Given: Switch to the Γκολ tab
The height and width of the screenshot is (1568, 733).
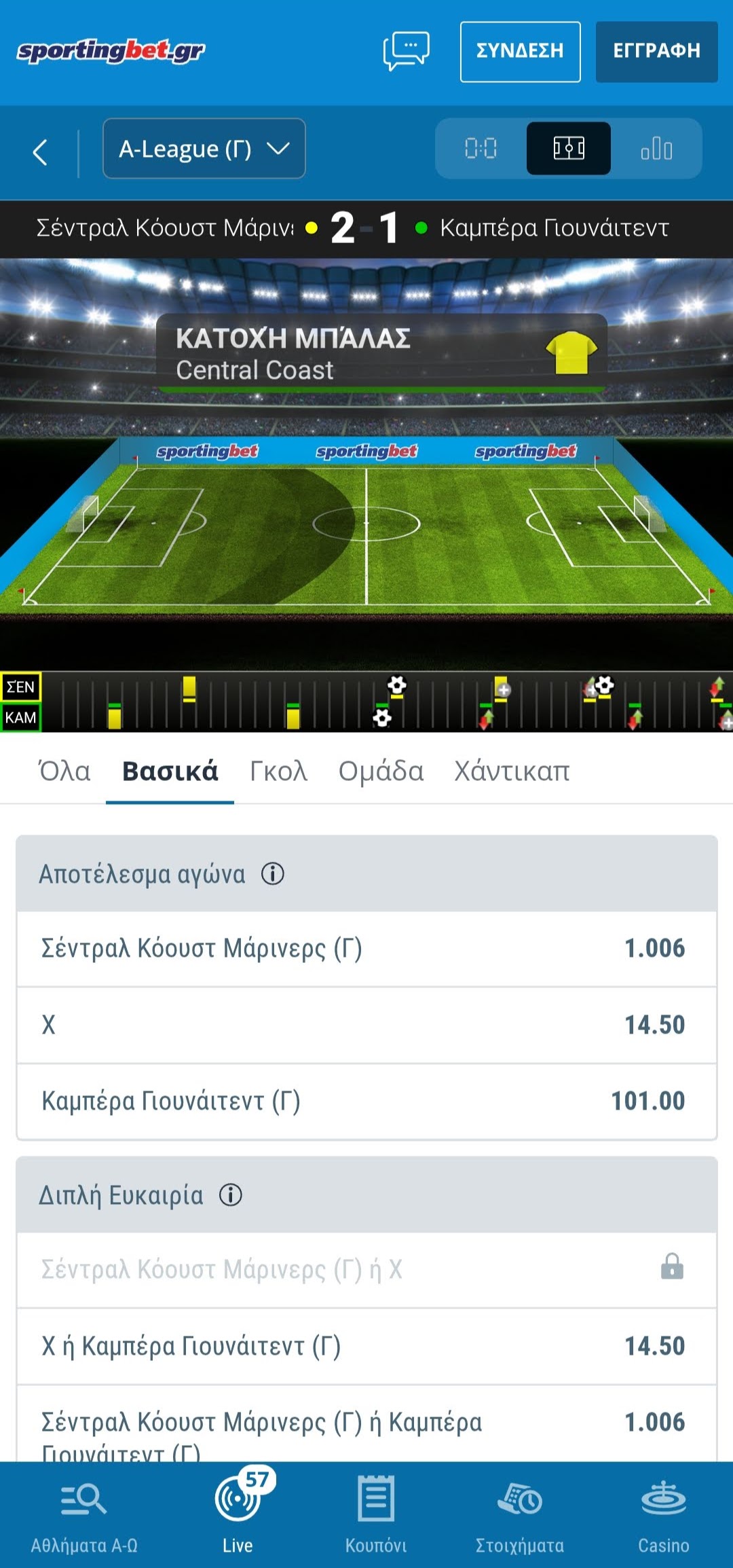Looking at the screenshot, I should pos(278,771).
